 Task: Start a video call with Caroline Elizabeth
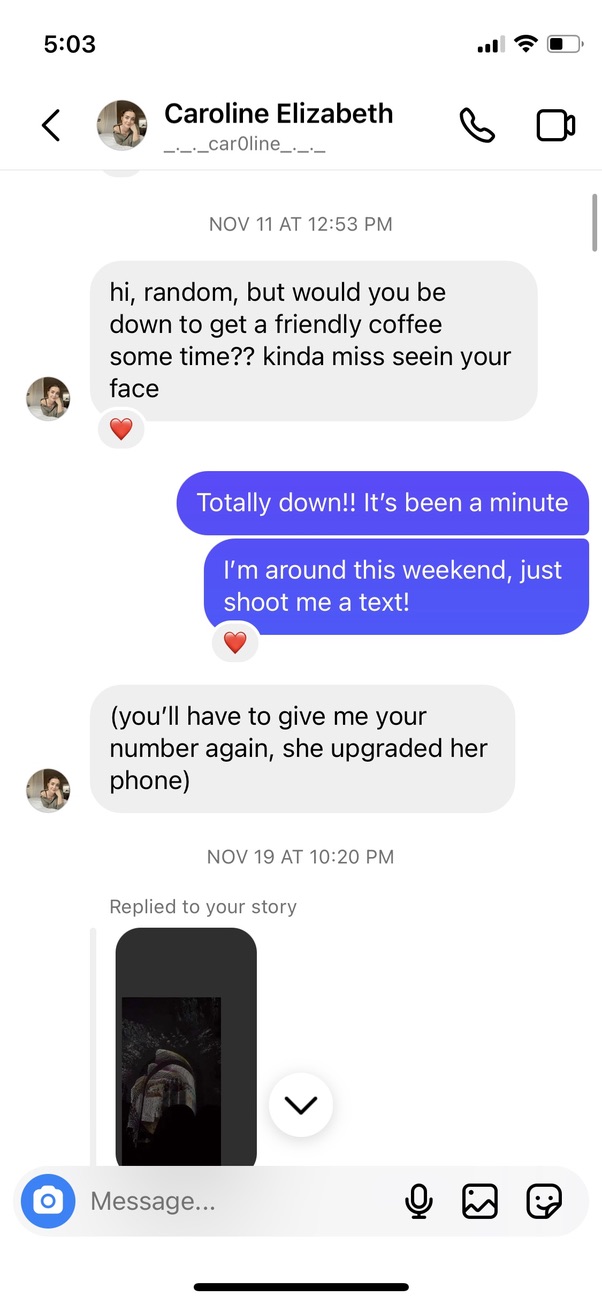coord(555,125)
